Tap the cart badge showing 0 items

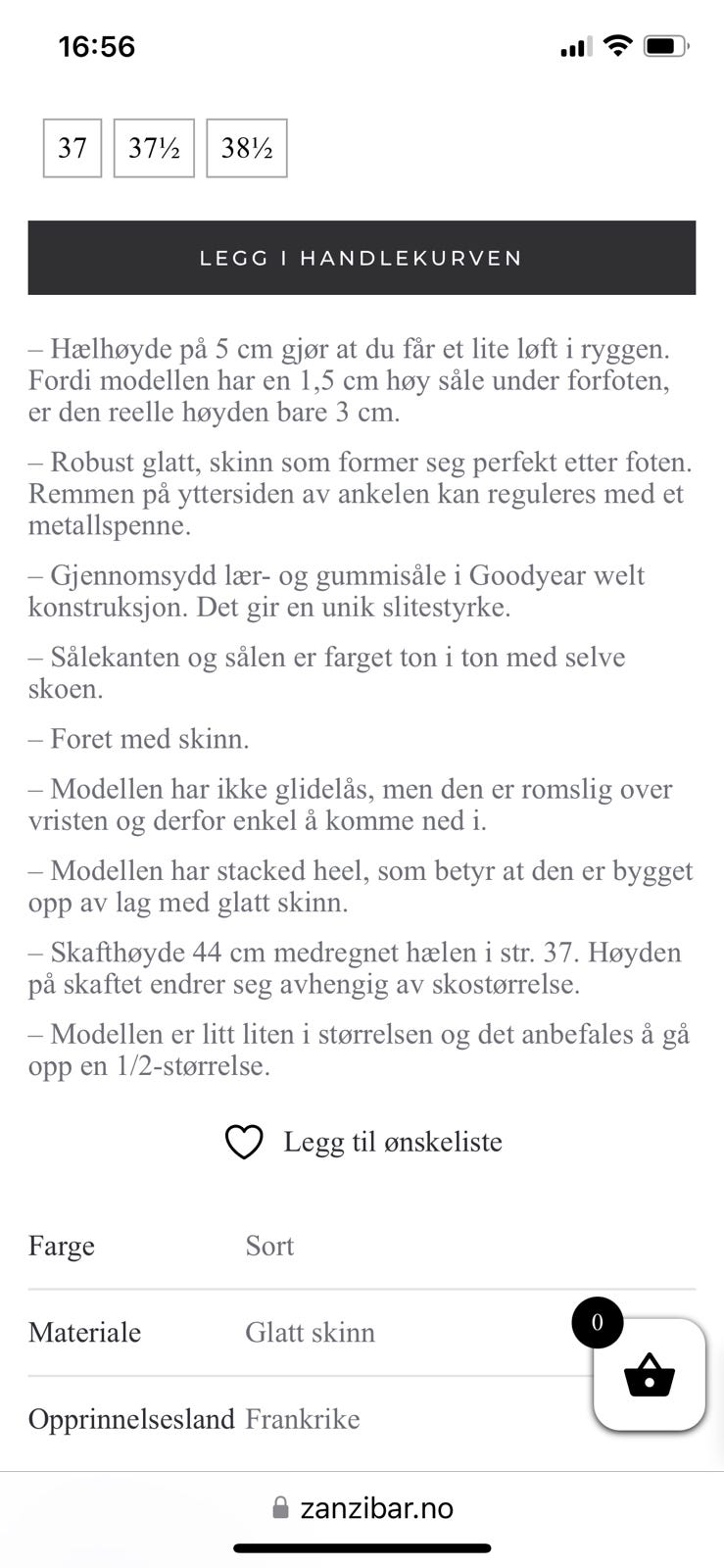click(597, 1322)
